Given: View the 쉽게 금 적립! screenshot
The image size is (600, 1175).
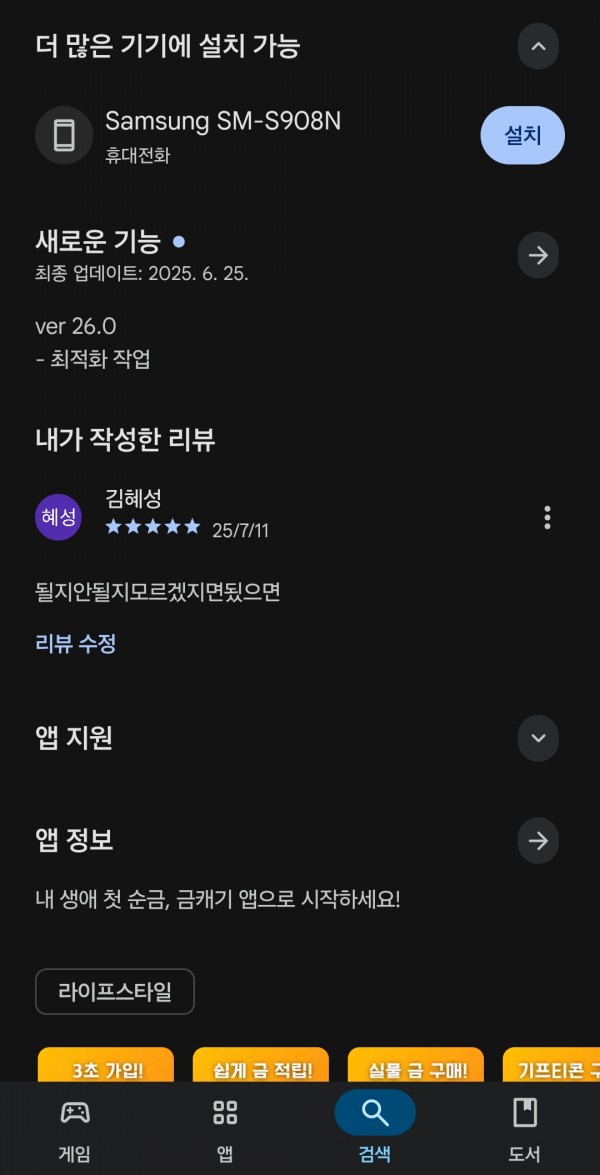Looking at the screenshot, I should (261, 1065).
